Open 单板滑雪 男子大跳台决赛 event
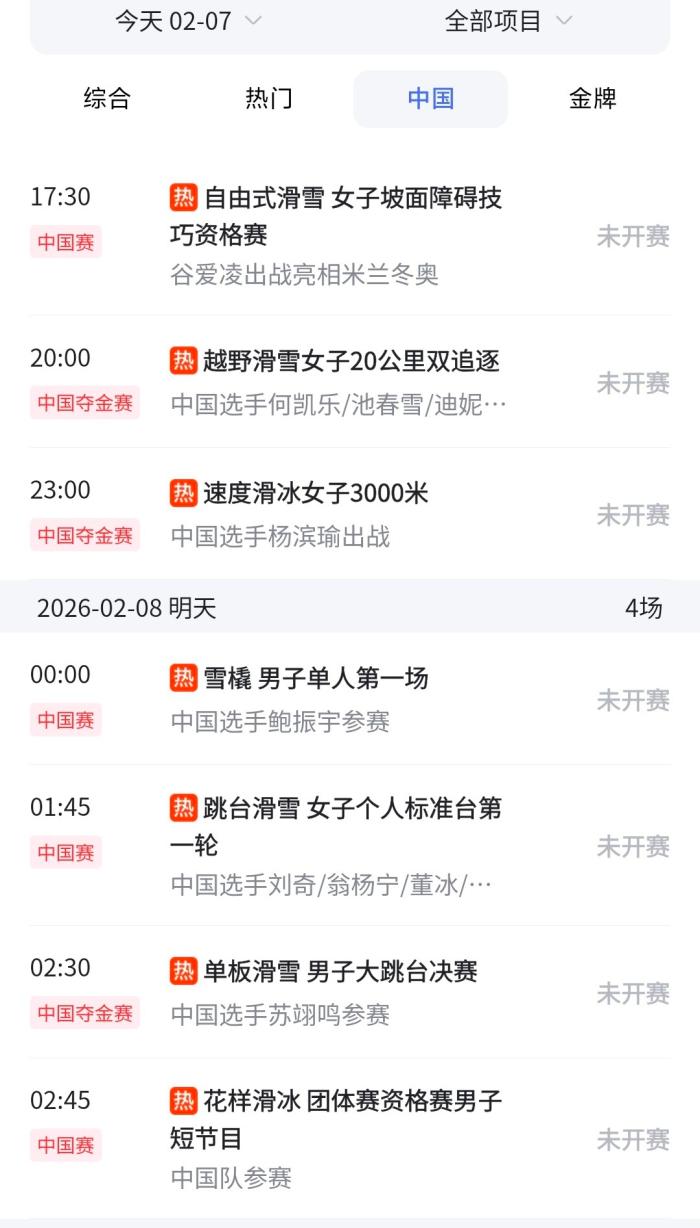This screenshot has height=1228, width=700. pyautogui.click(x=340, y=972)
